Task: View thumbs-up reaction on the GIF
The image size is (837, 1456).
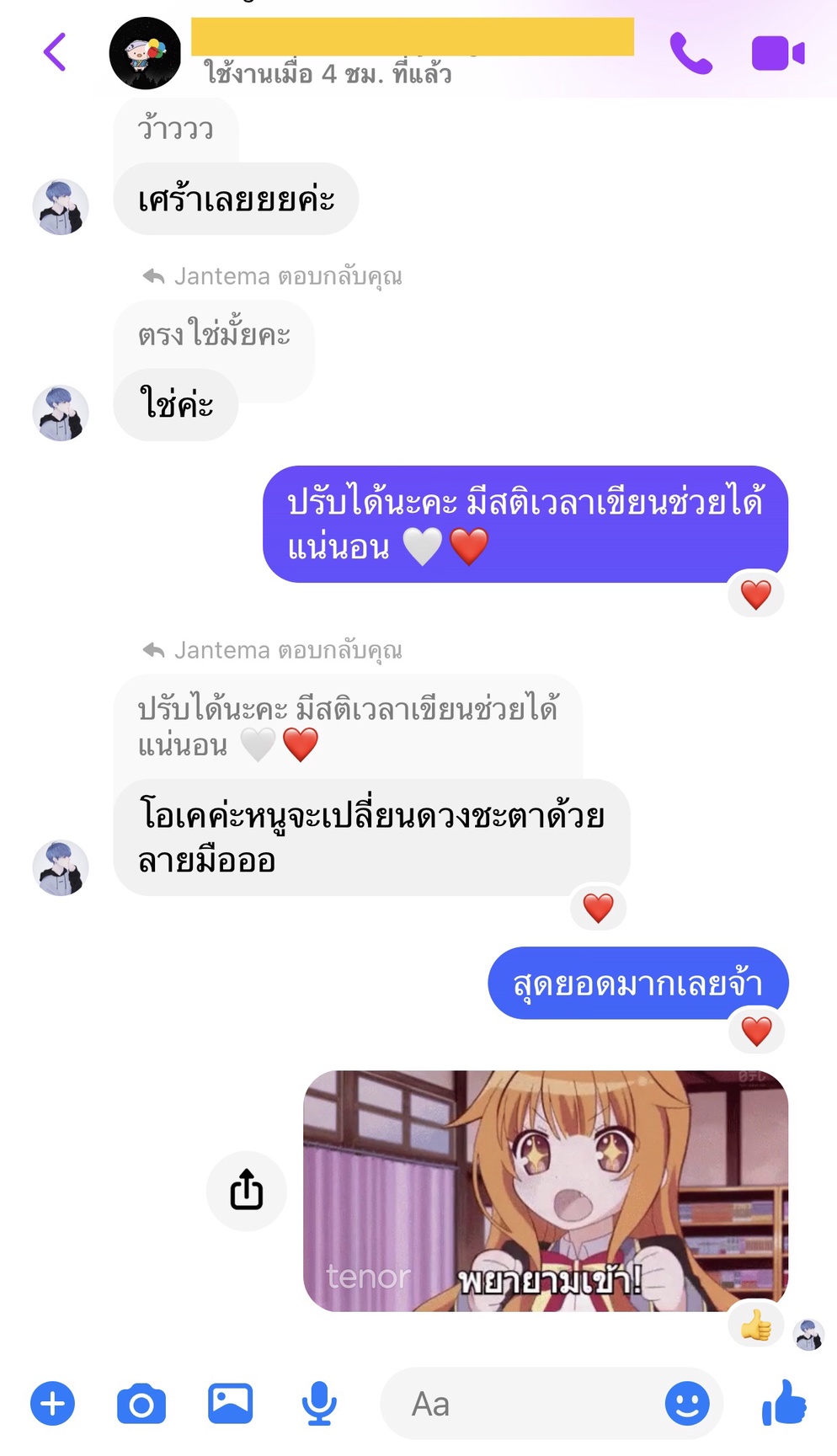Action: click(755, 1326)
